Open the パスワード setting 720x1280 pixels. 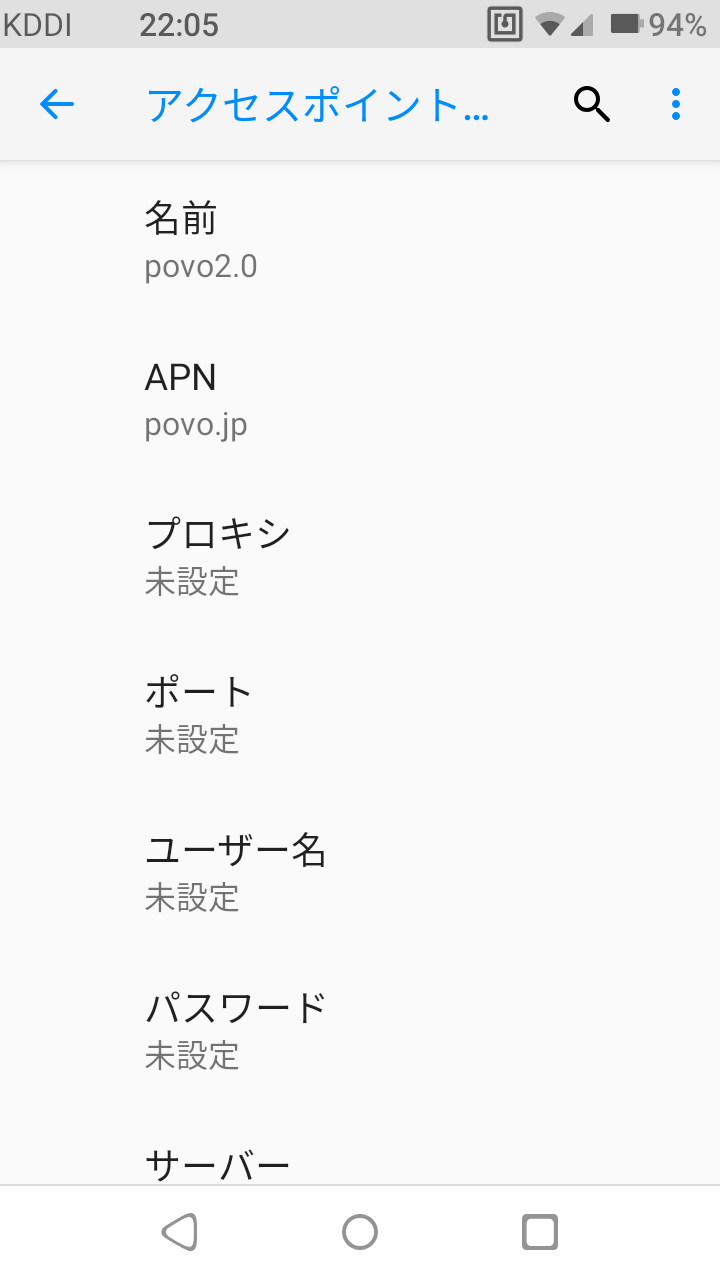point(360,1030)
